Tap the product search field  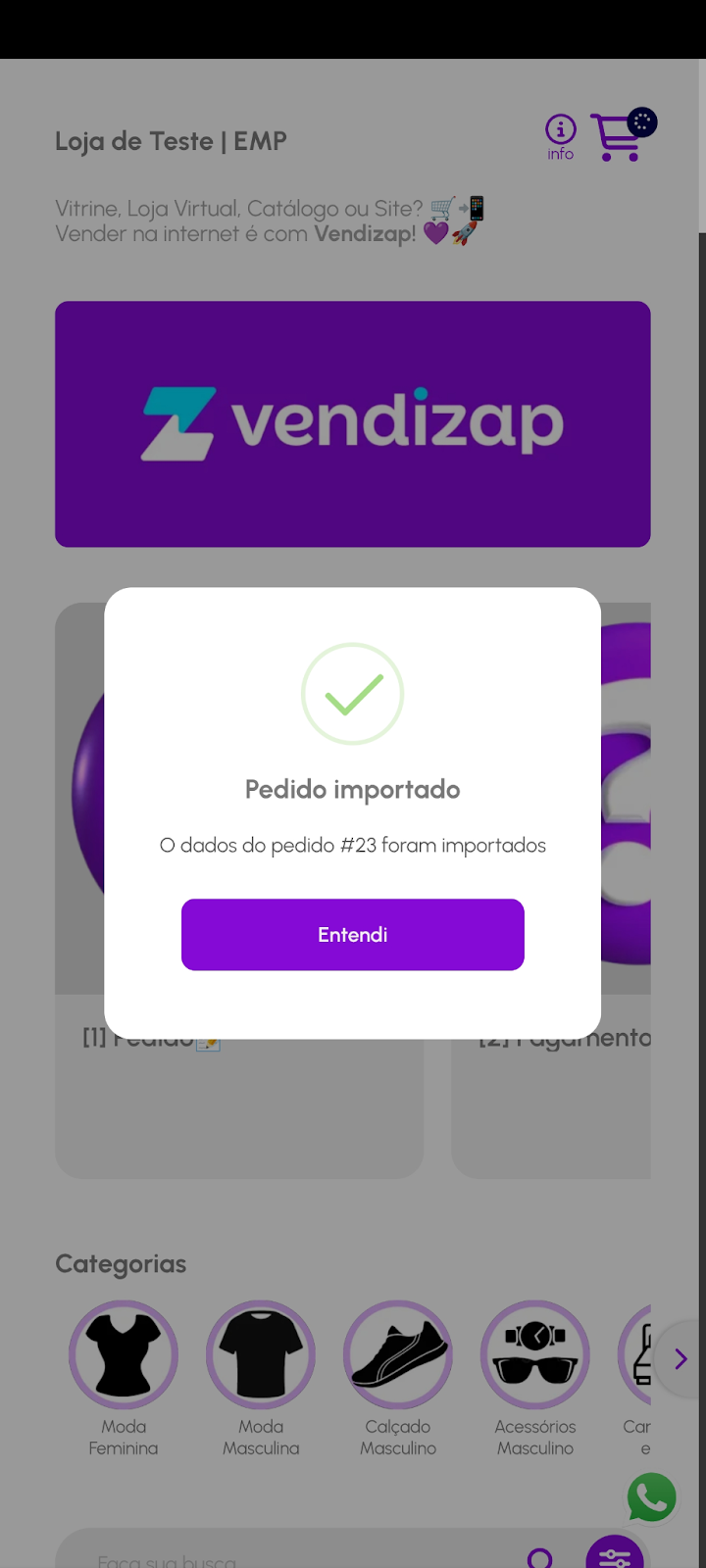click(x=294, y=1558)
